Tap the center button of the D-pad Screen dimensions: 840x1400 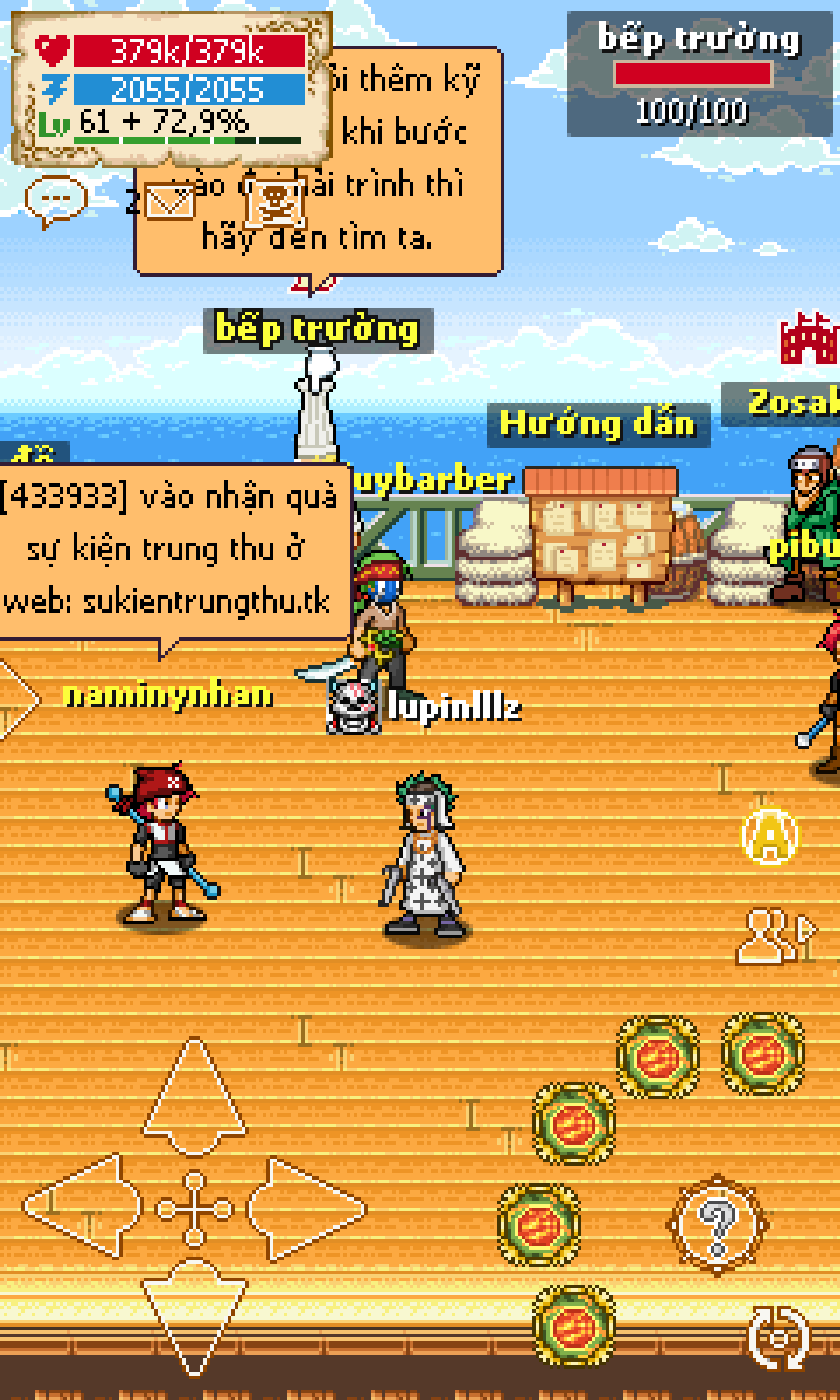click(x=194, y=1209)
